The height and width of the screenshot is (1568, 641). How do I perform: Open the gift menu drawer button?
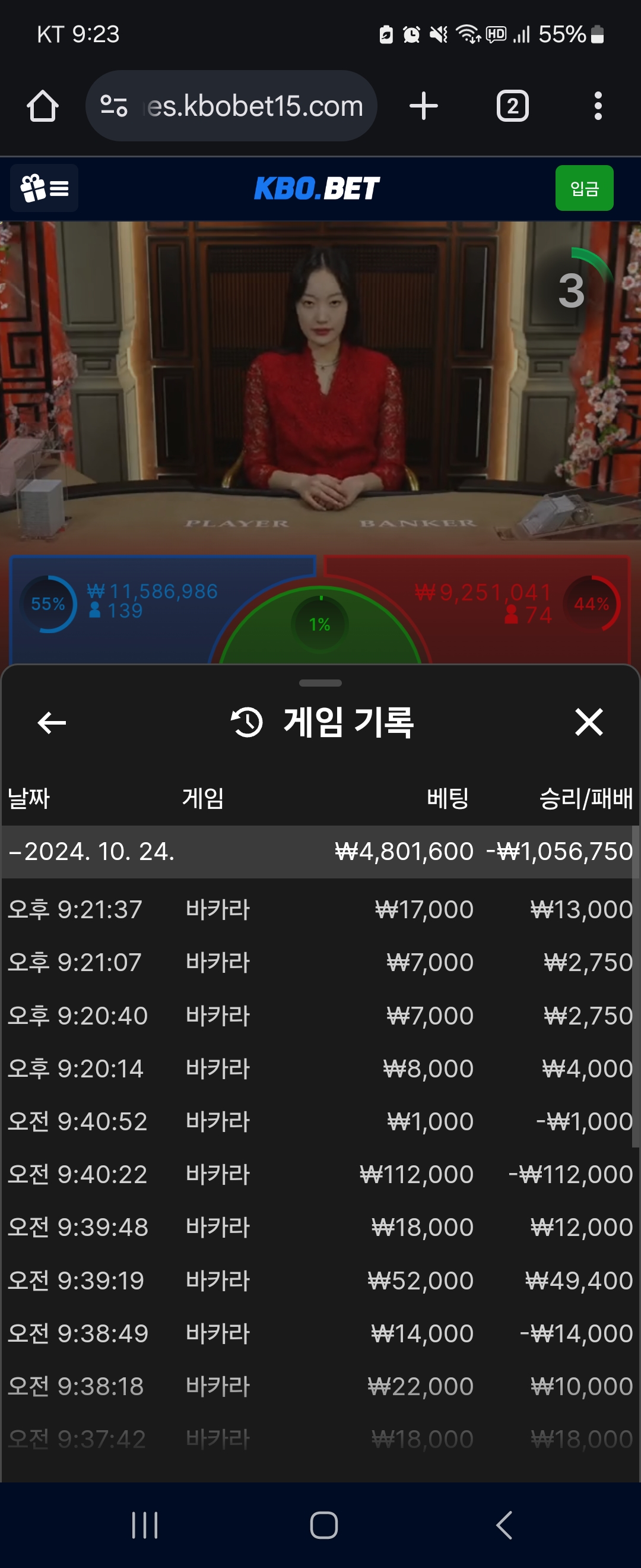tap(45, 188)
